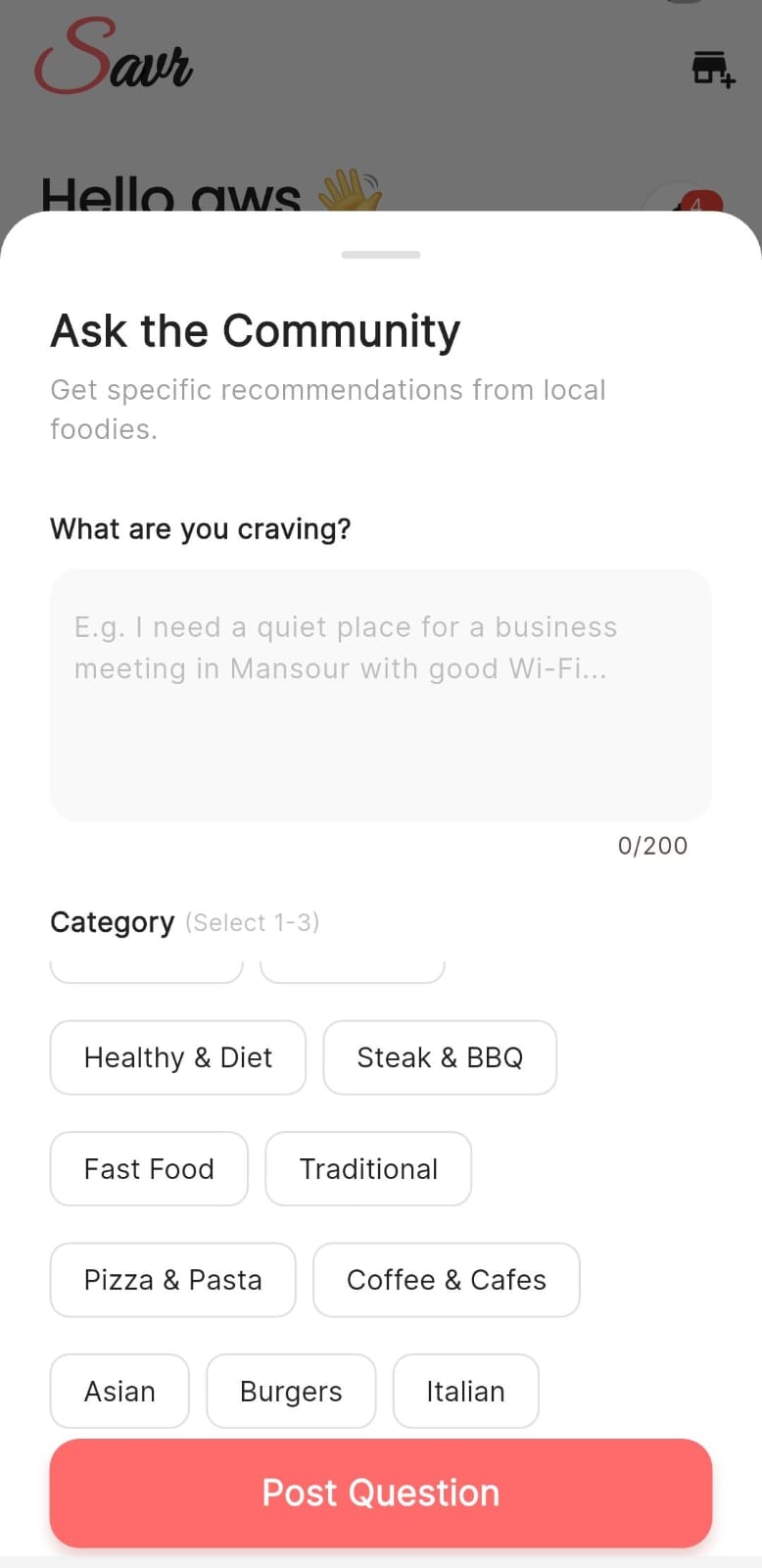Select the Pizza & Pasta chip

coord(172,1279)
